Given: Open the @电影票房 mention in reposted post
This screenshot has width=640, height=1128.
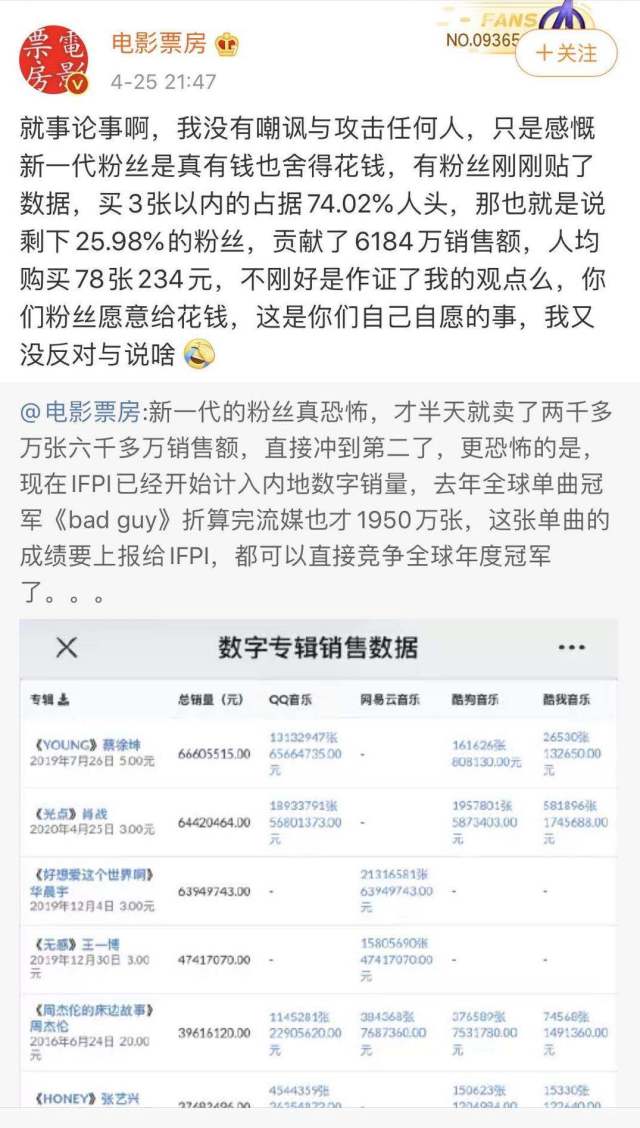Looking at the screenshot, I should tap(81, 413).
